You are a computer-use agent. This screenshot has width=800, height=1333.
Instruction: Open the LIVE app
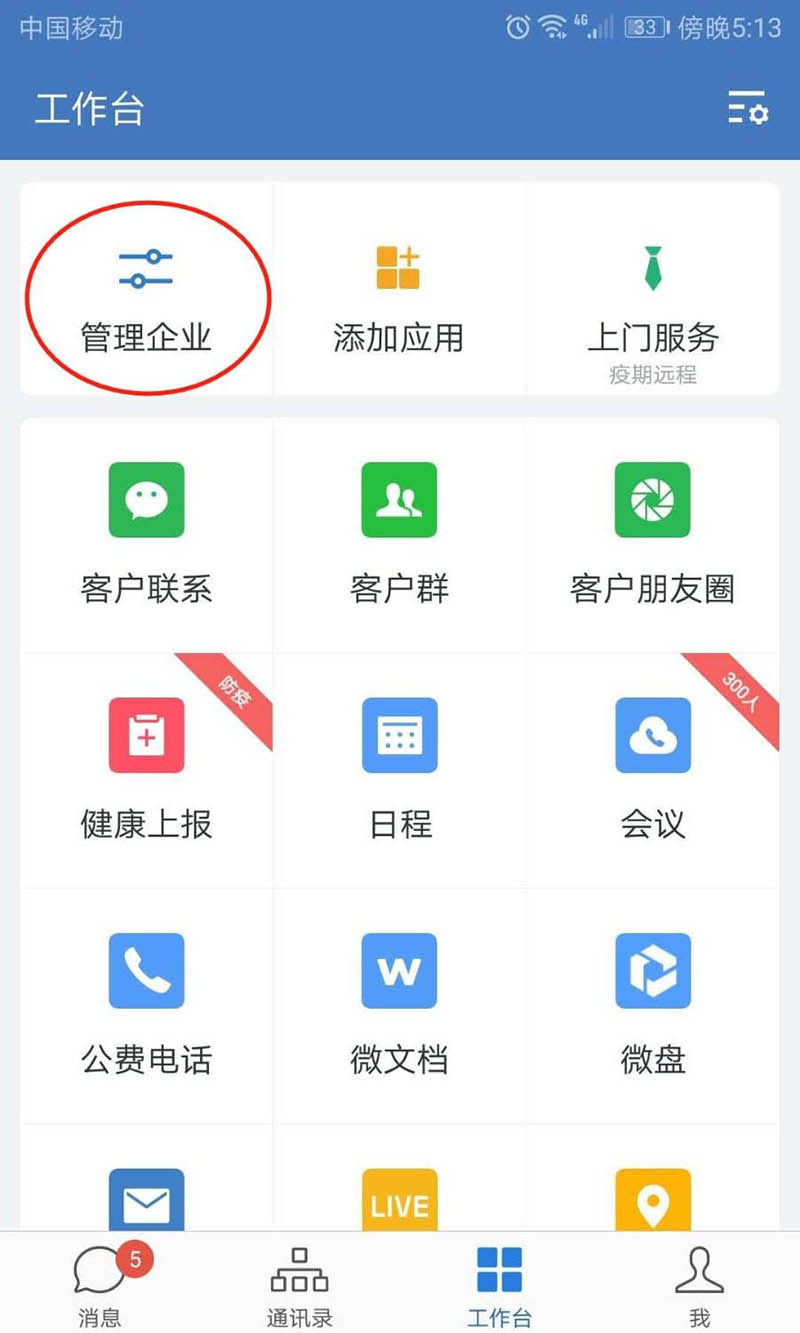tap(398, 1200)
